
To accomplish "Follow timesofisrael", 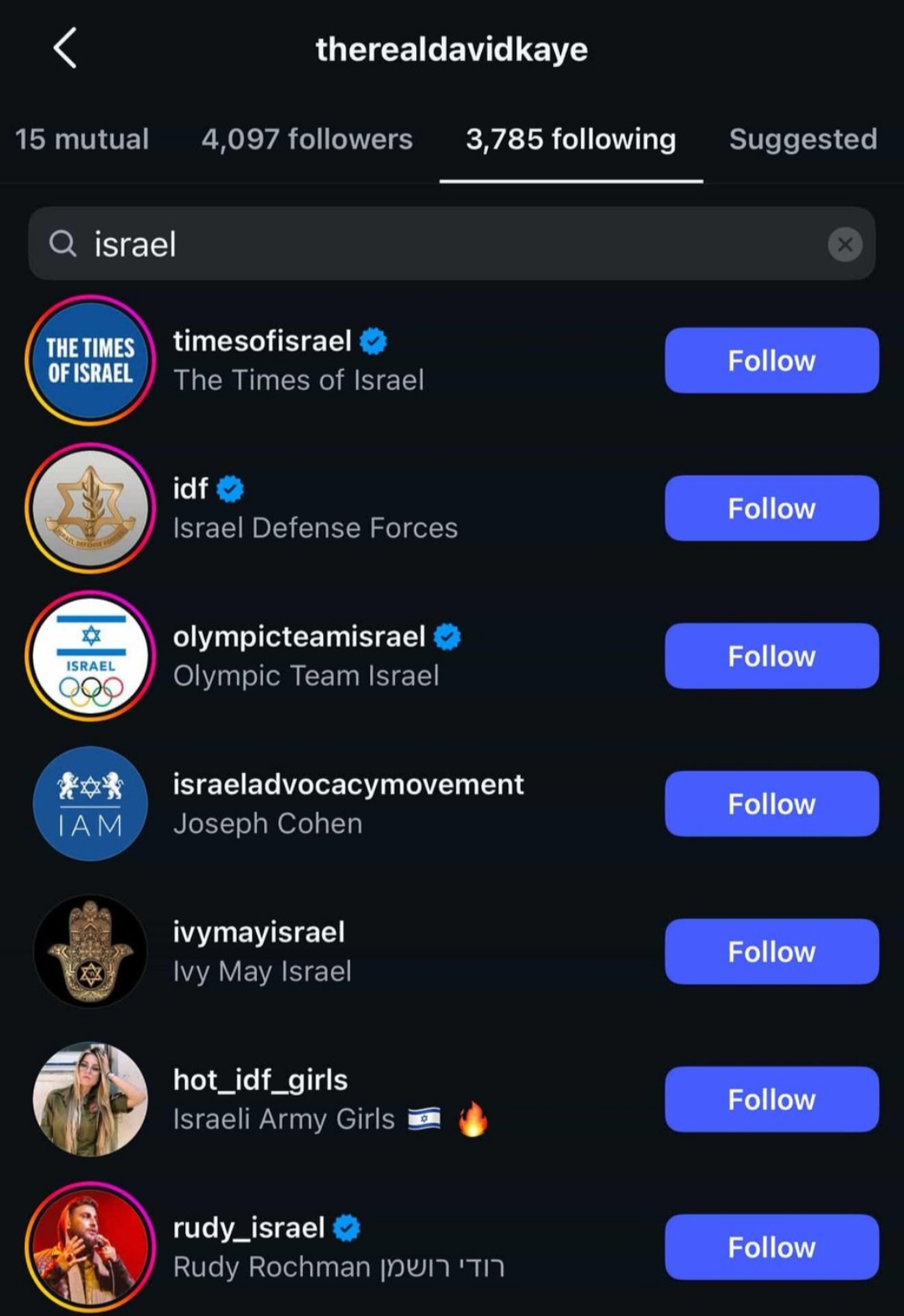I will pyautogui.click(x=771, y=361).
